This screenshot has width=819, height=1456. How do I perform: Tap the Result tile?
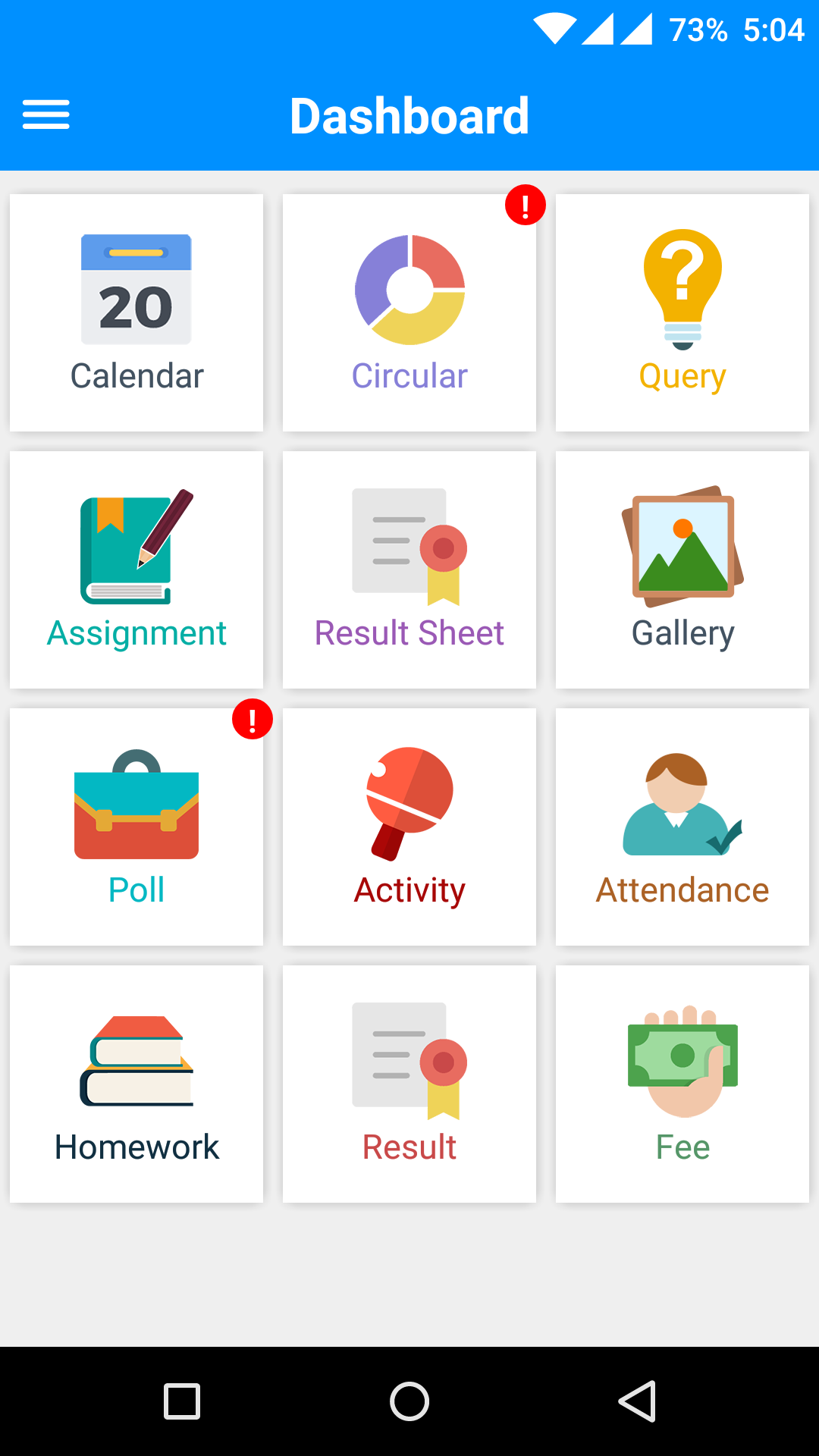click(x=409, y=1084)
